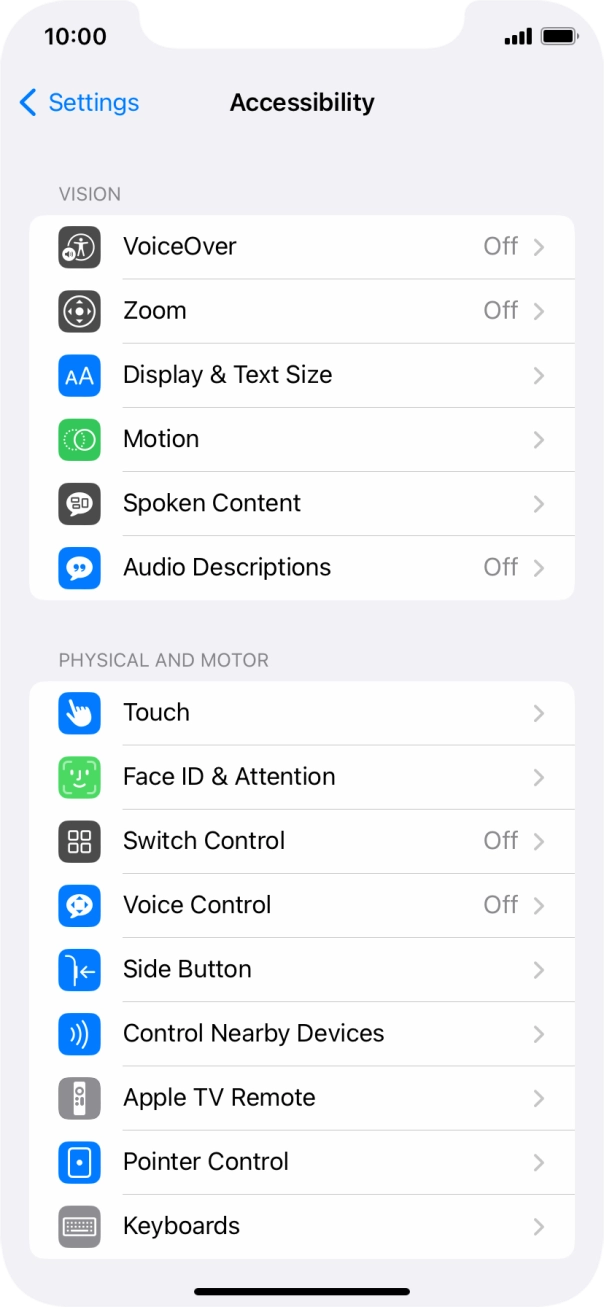Open Voice Control settings
This screenshot has height=1307, width=604.
point(302,905)
